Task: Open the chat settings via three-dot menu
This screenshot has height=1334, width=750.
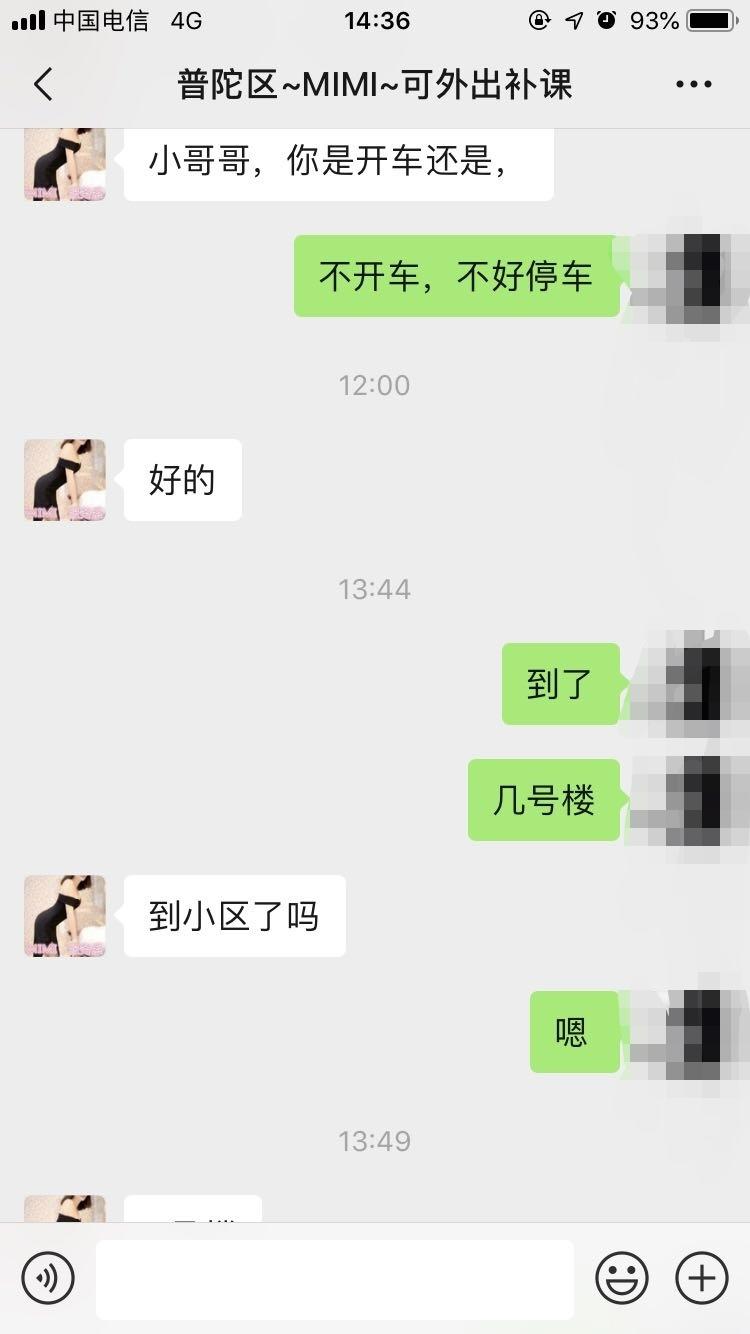Action: pyautogui.click(x=692, y=84)
